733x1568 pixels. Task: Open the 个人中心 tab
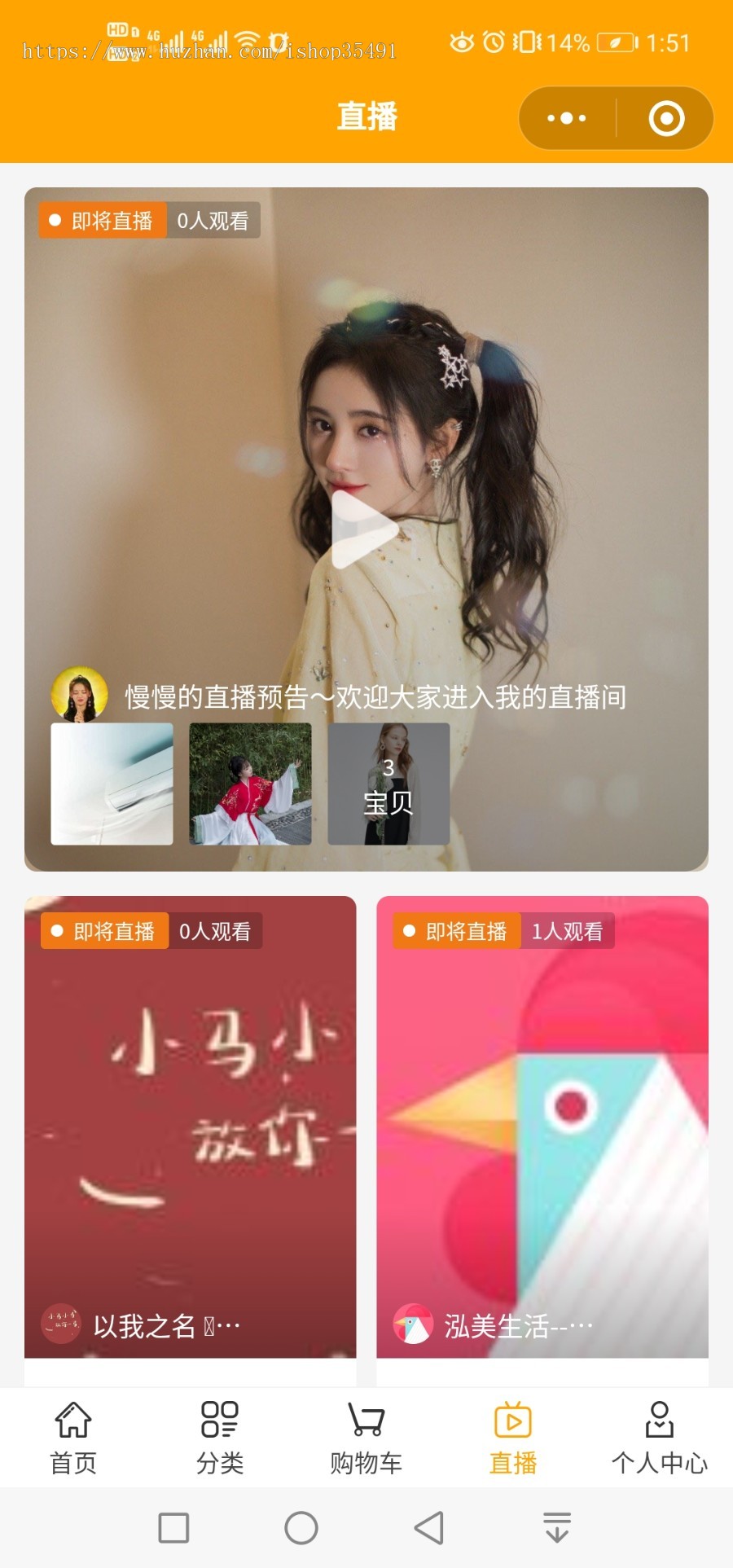click(660, 1438)
